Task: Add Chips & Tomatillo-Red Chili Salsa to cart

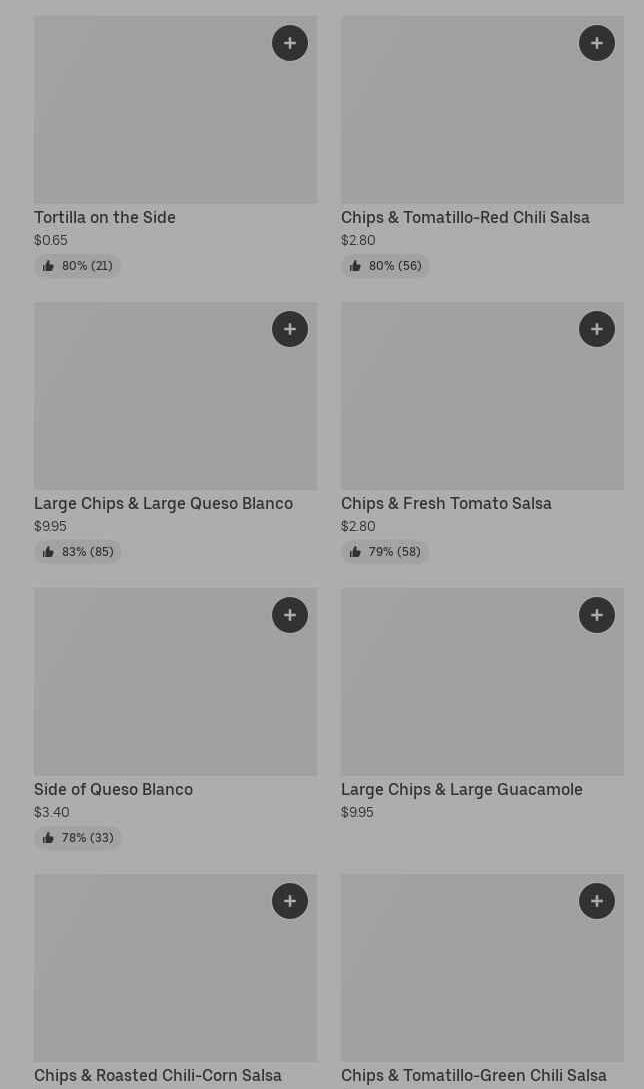Action: pyautogui.click(x=597, y=43)
